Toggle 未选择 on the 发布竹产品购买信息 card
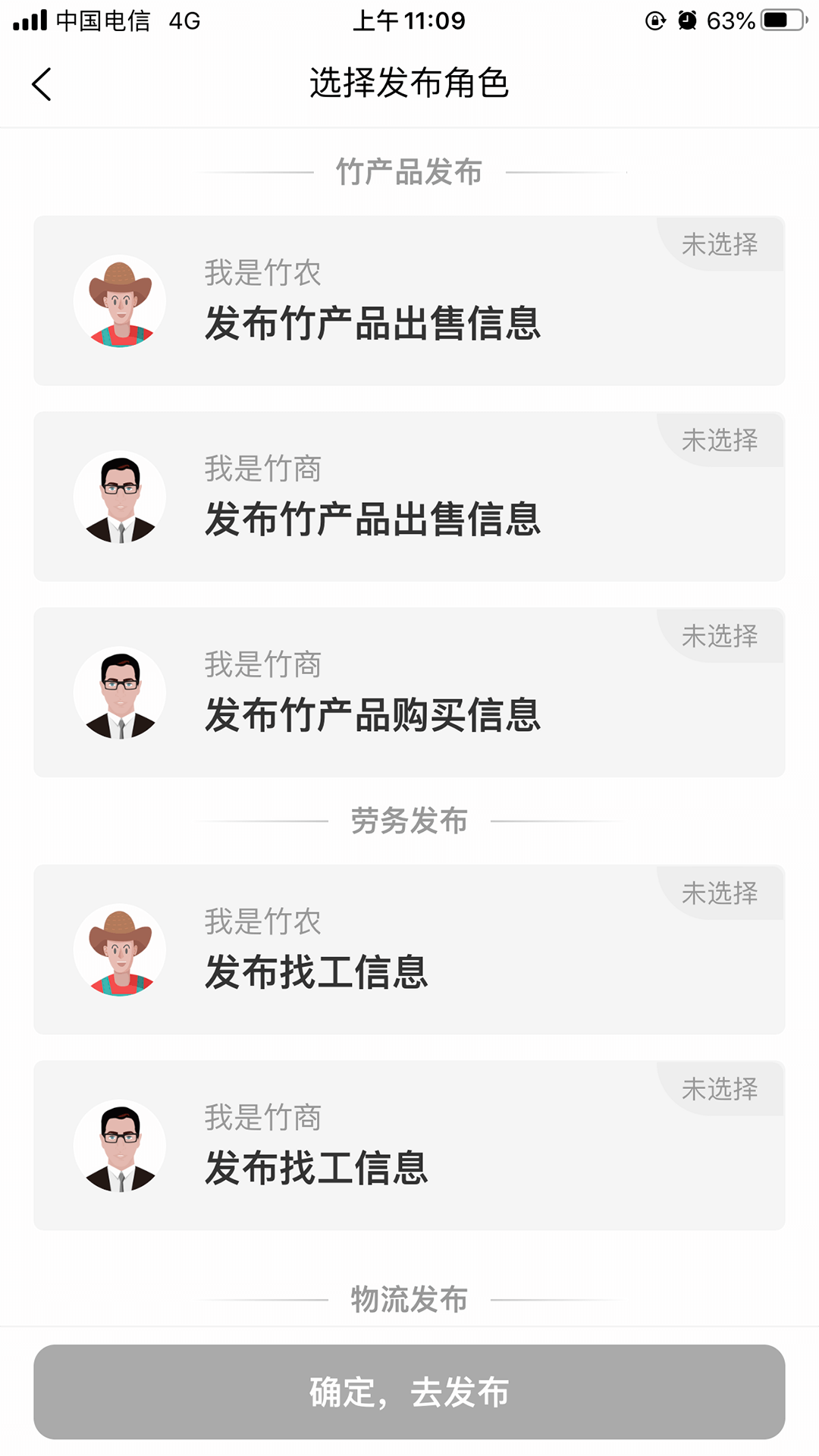 pyautogui.click(x=719, y=635)
